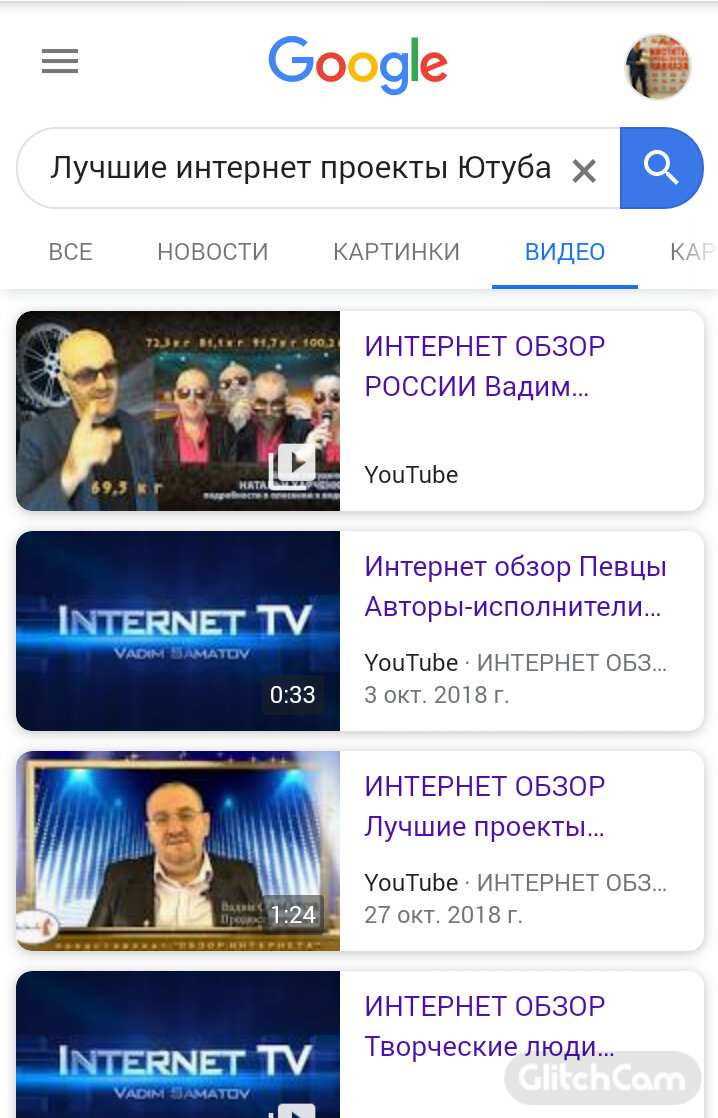The width and height of the screenshot is (718, 1118).
Task: Tap the search field with the query
Action: [x=300, y=168]
